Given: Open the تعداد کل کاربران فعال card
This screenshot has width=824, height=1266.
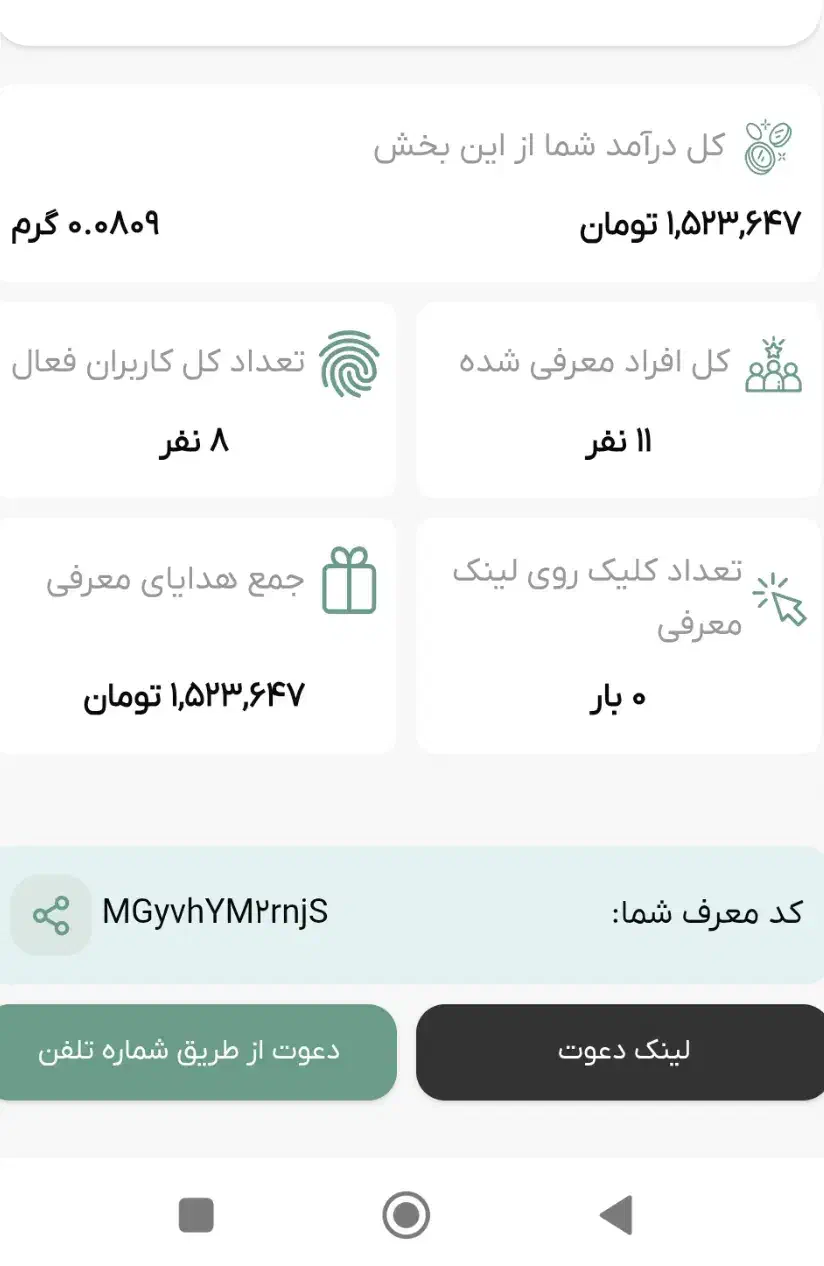Looking at the screenshot, I should (x=197, y=398).
